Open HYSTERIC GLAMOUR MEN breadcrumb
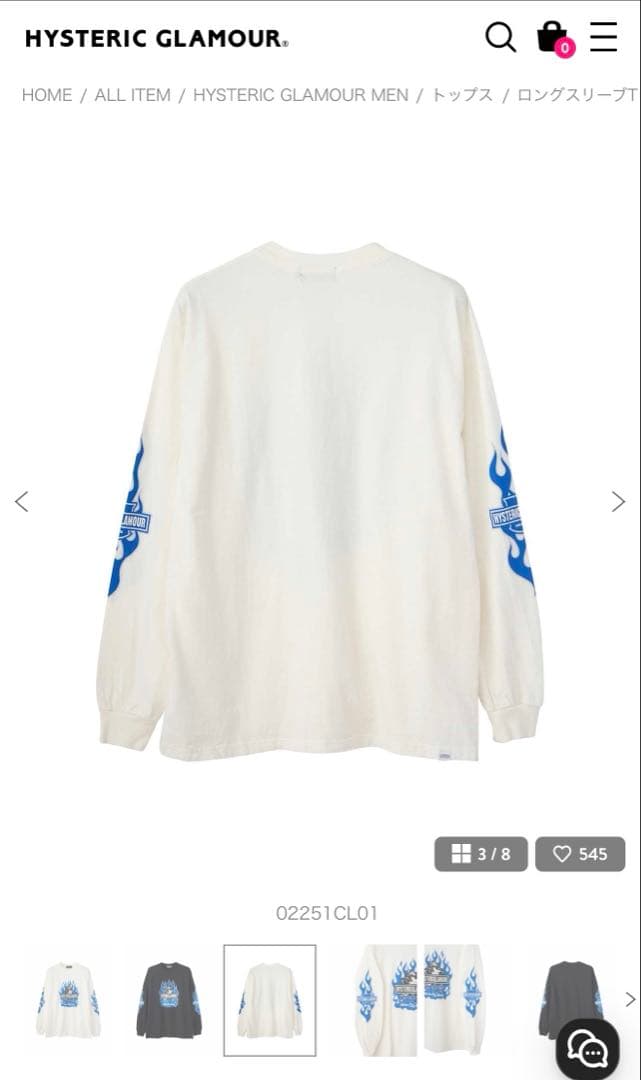This screenshot has width=641, height=1080. tap(300, 95)
